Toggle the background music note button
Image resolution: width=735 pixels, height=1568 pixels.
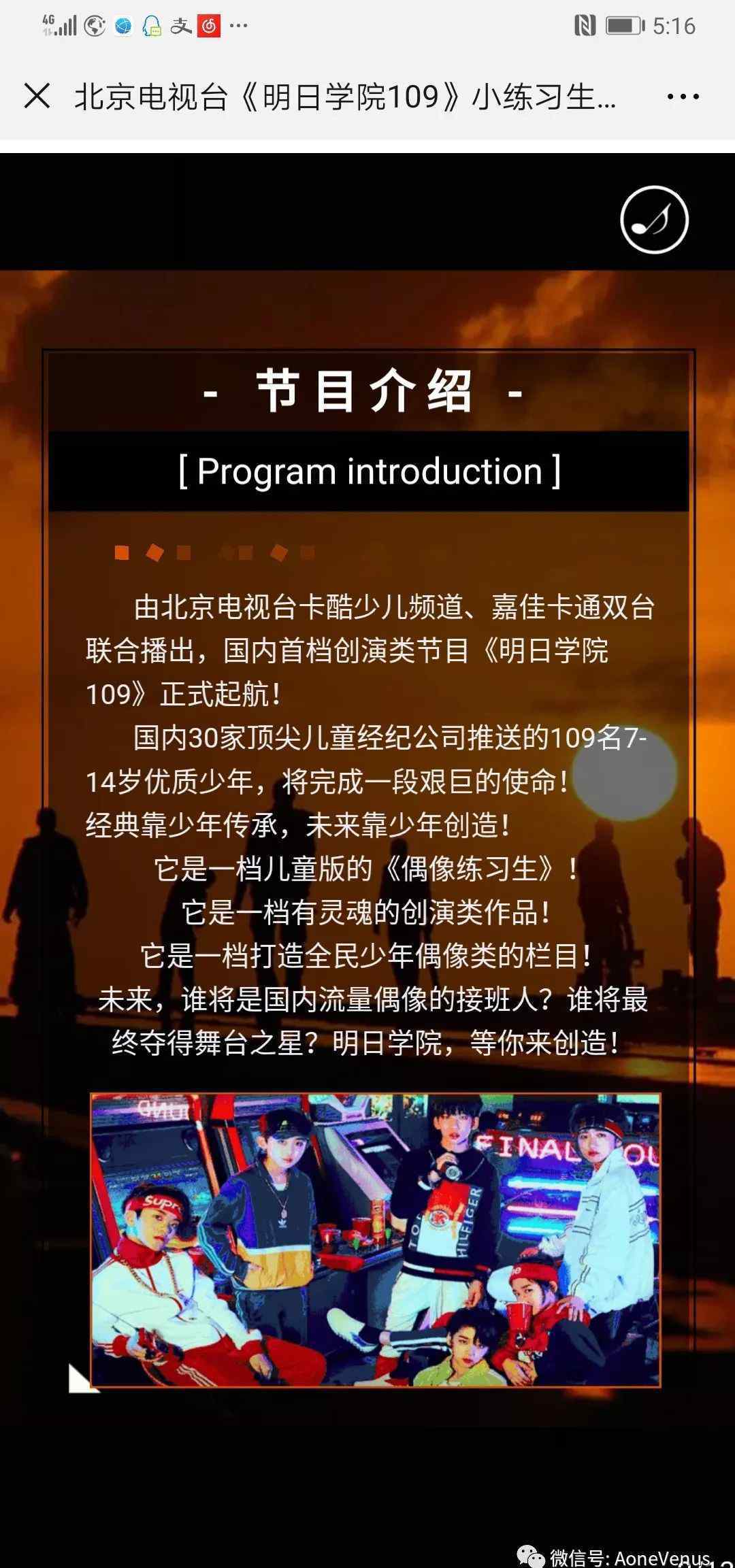pos(654,220)
